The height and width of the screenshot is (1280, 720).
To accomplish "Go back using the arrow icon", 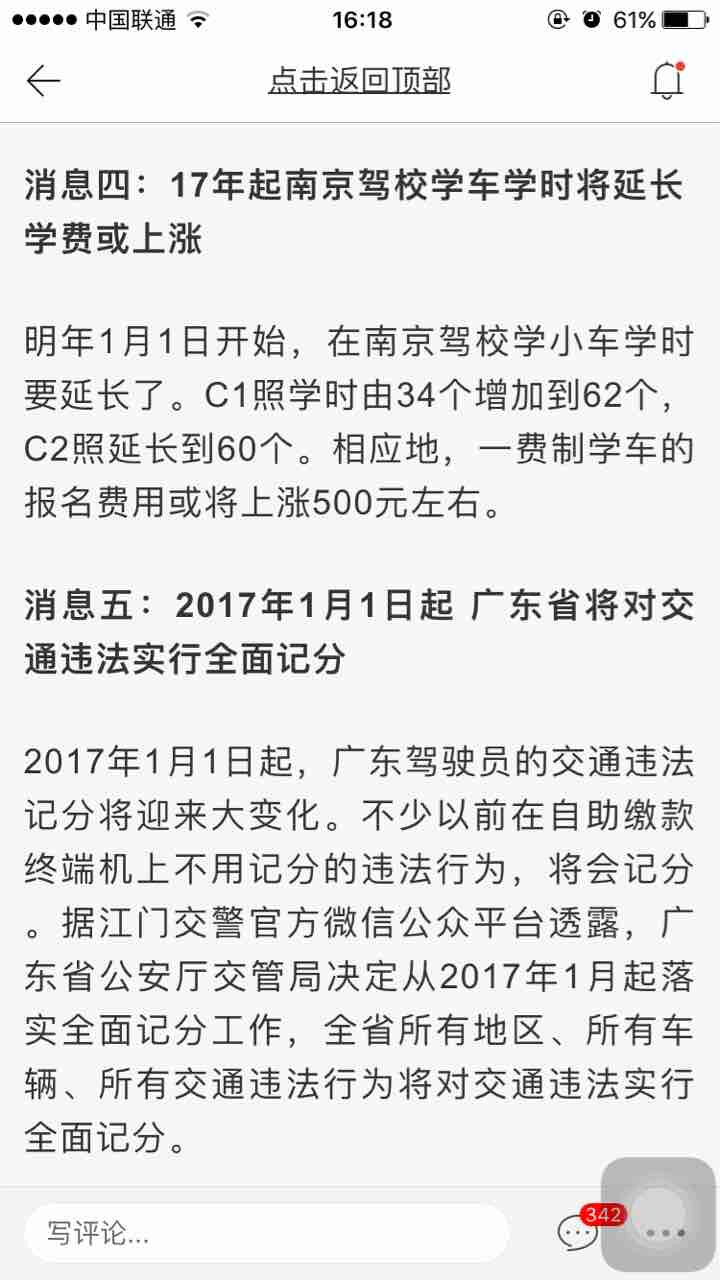I will click(x=43, y=81).
